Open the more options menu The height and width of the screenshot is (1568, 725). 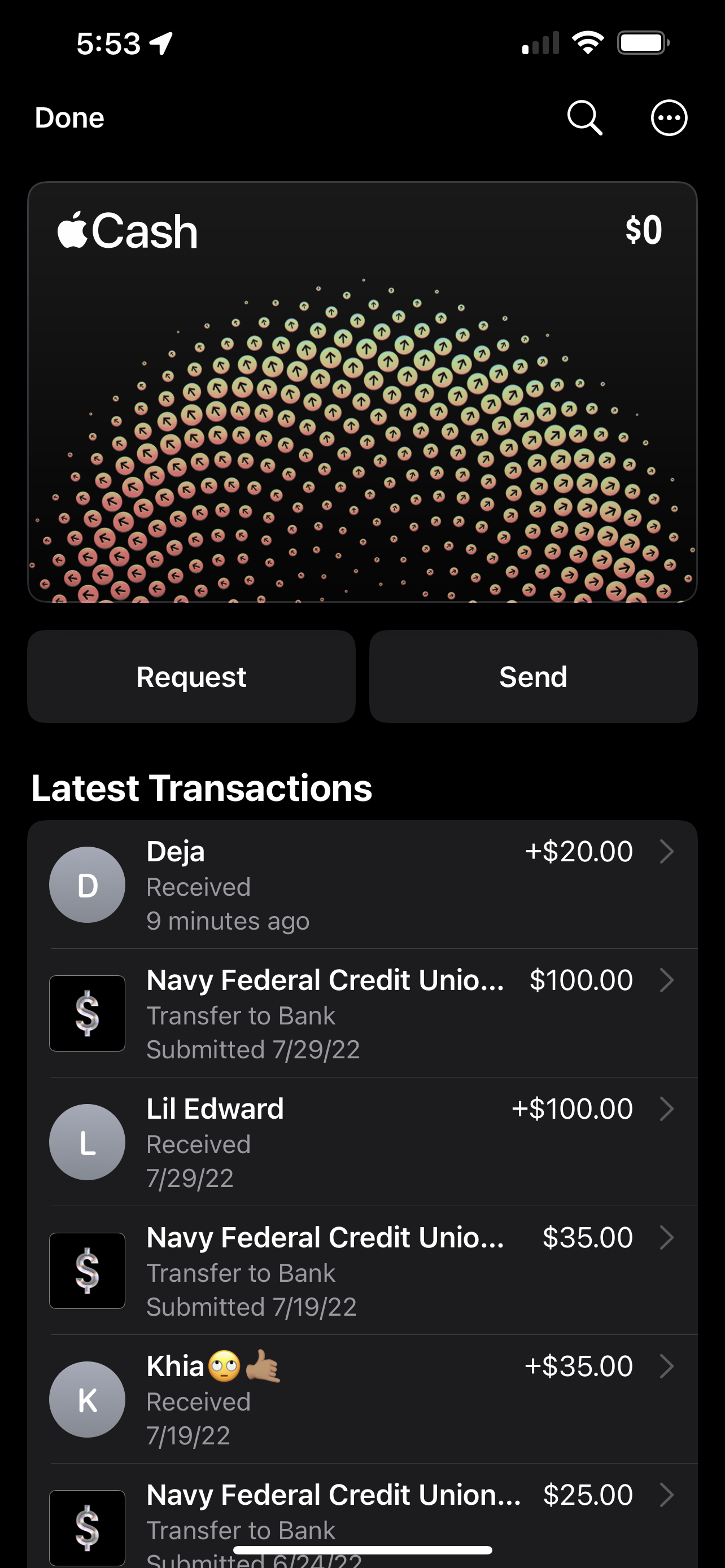pyautogui.click(x=669, y=117)
